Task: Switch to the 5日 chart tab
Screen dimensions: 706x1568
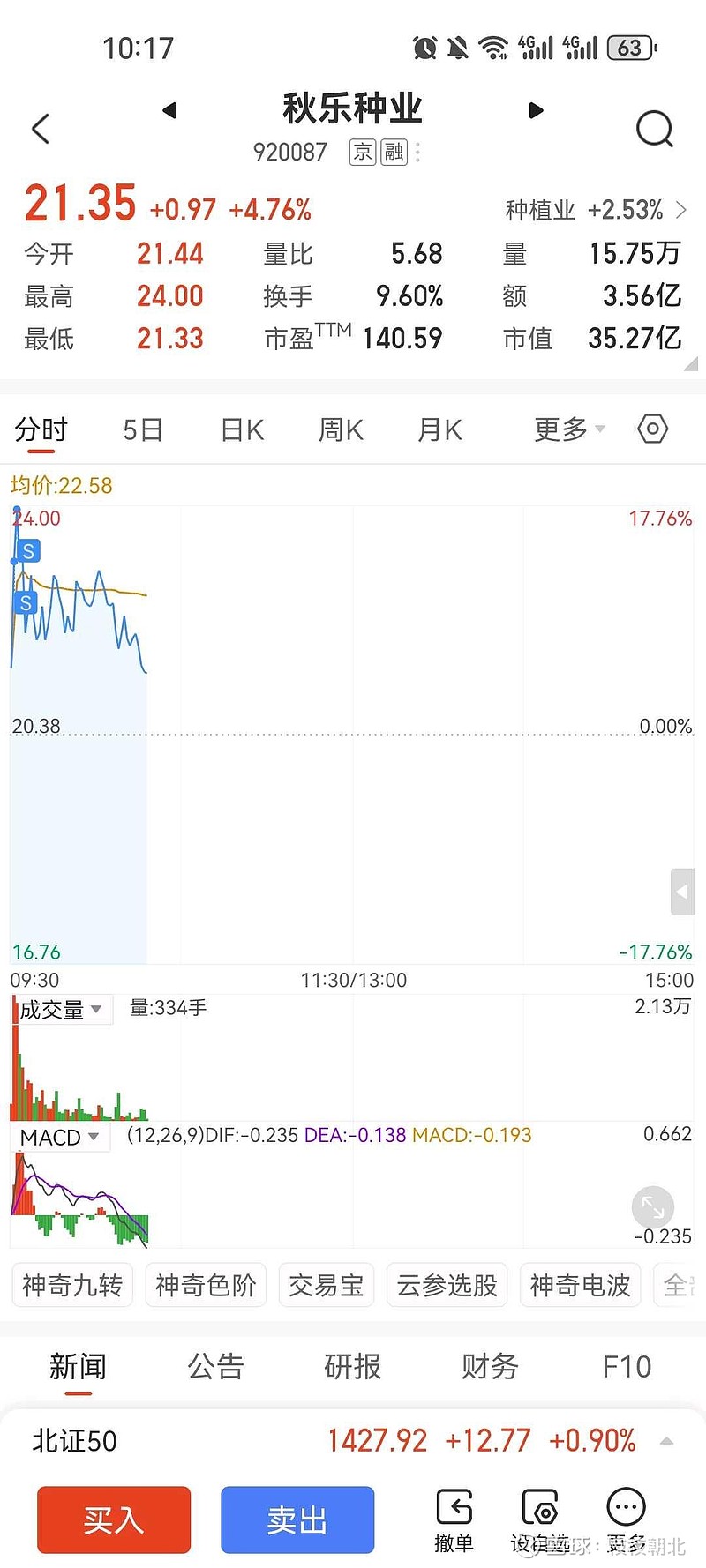Action: pyautogui.click(x=143, y=430)
